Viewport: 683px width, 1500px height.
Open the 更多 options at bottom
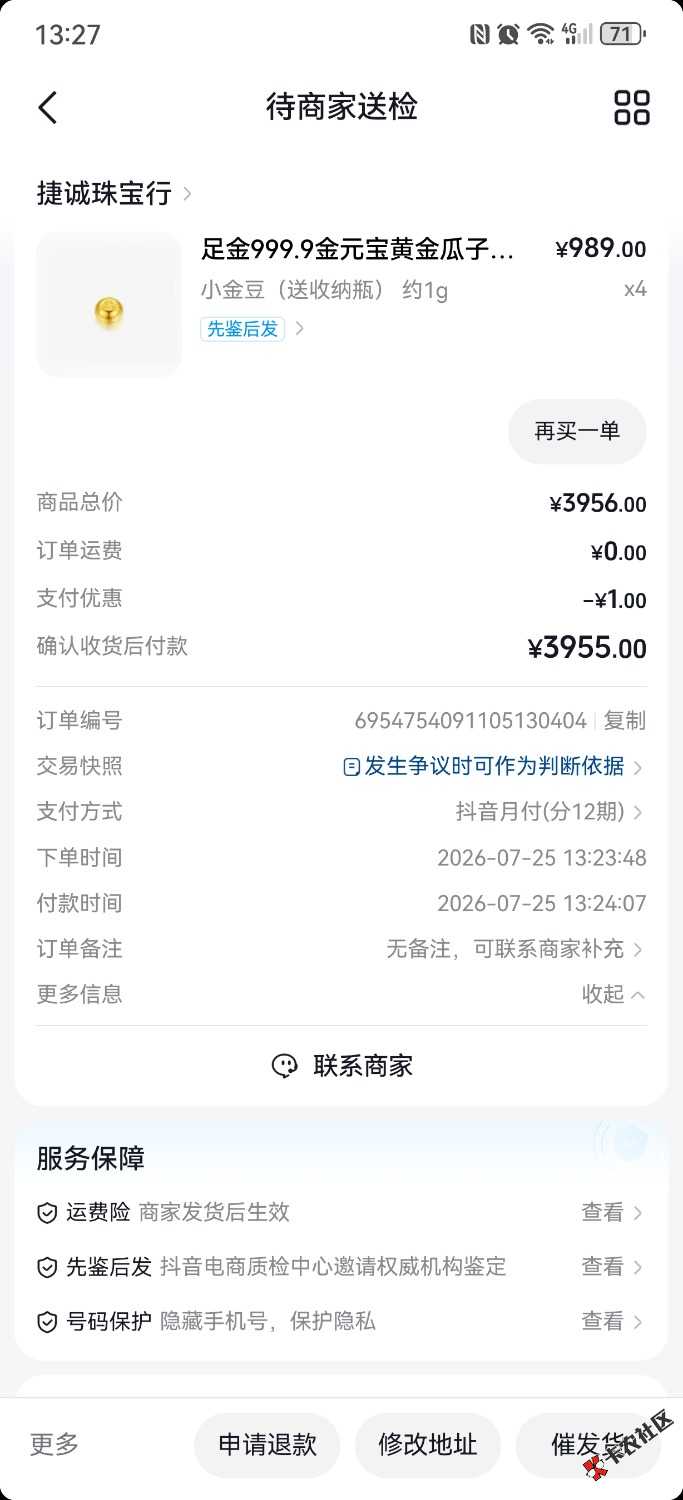coord(54,1444)
